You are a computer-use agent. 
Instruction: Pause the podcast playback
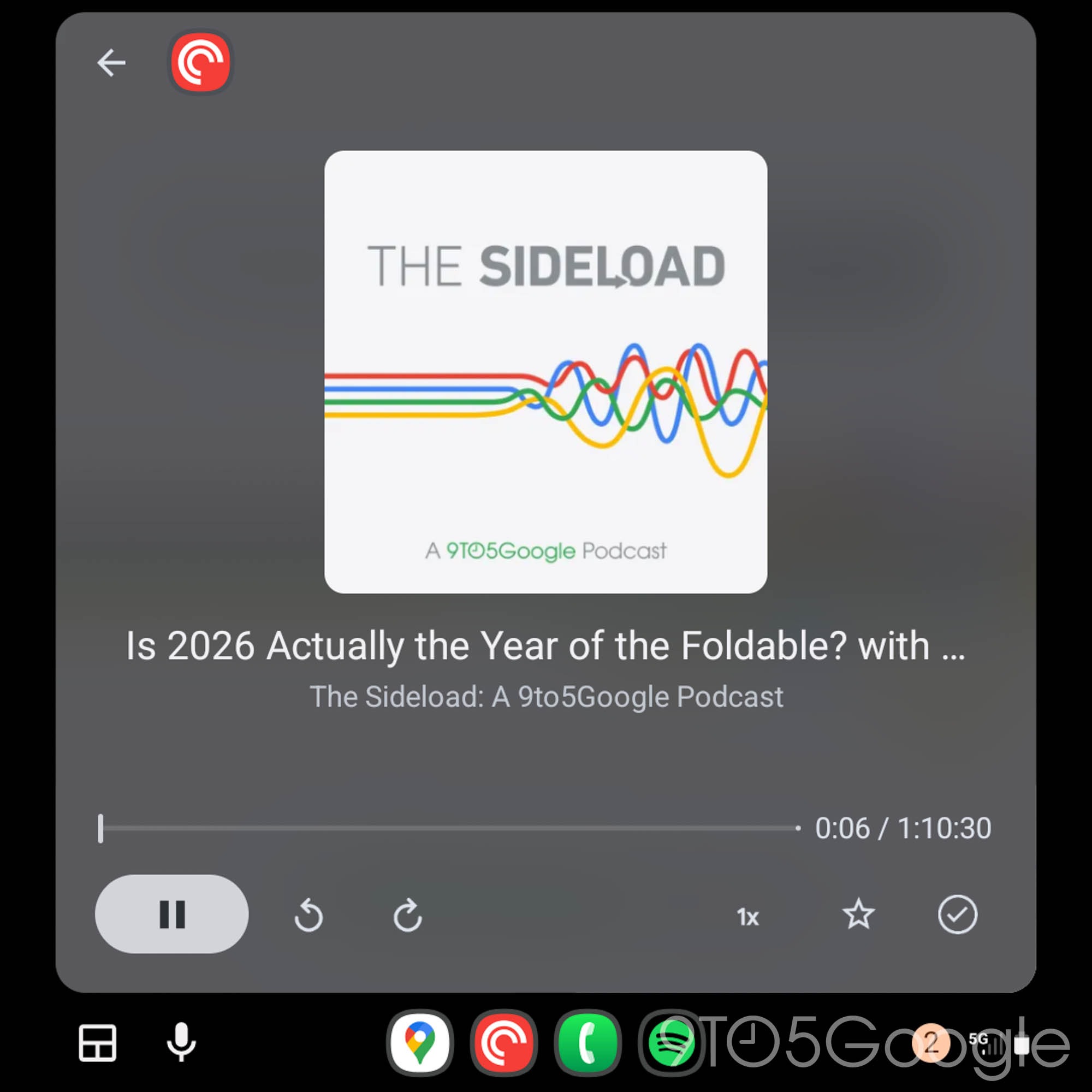click(171, 914)
